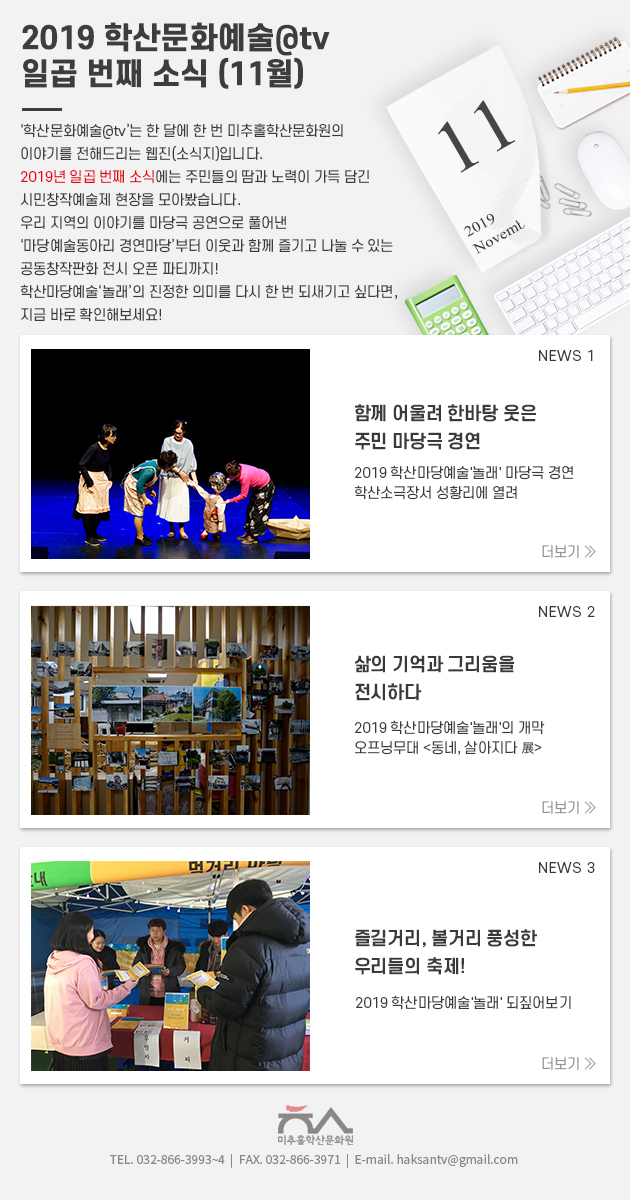Open 더보기 for the NEWS 1 마당극 경연 article
Viewport: 630px width, 1200px height.
pyautogui.click(x=568, y=551)
